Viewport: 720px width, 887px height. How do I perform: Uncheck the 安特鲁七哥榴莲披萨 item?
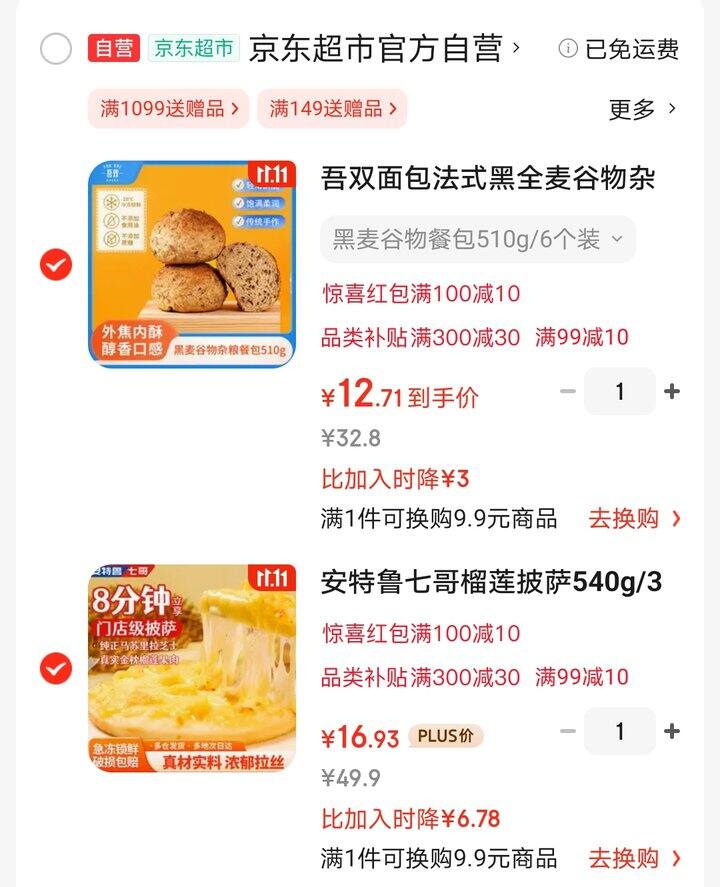tap(56, 668)
